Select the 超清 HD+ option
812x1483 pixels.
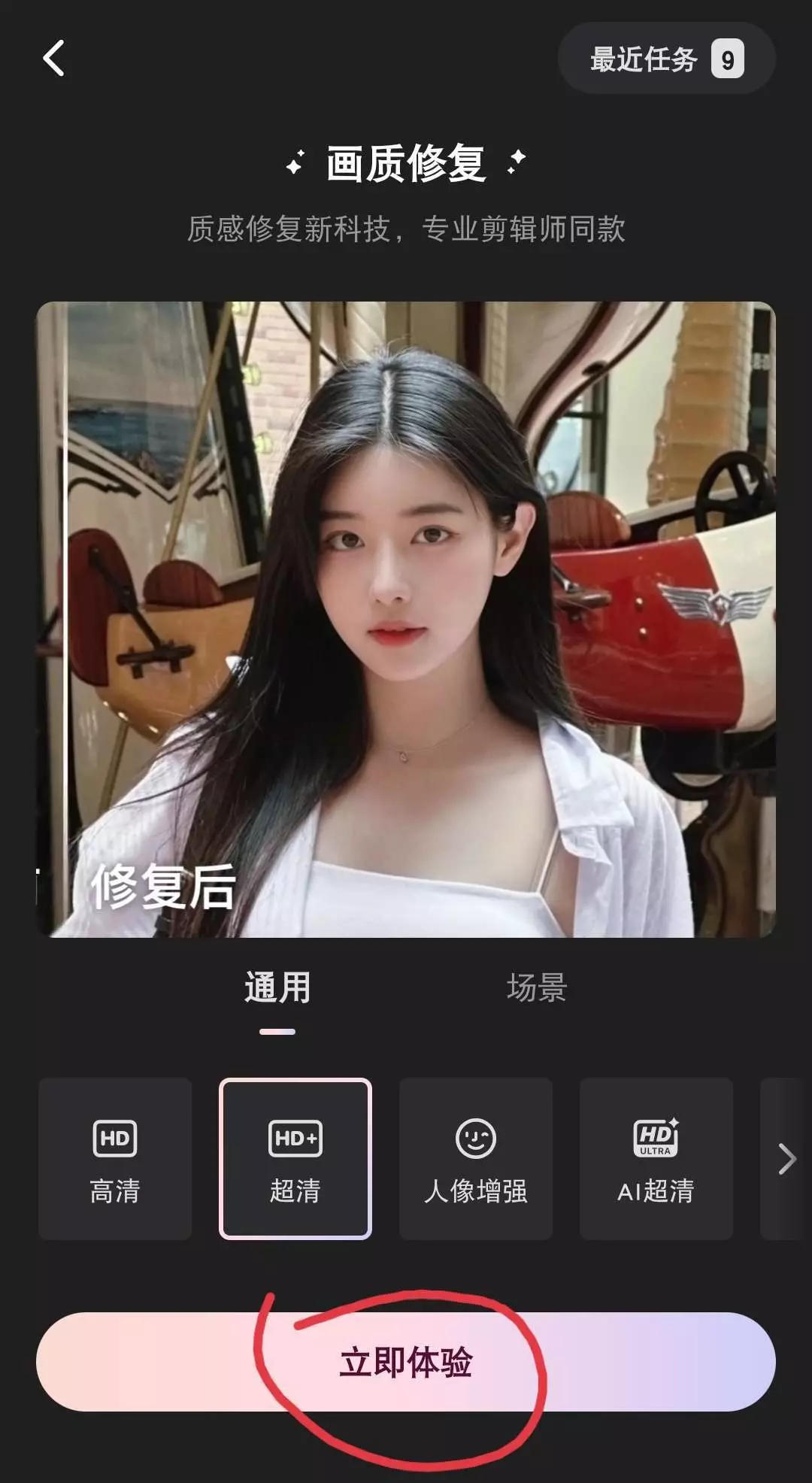[x=295, y=1159]
